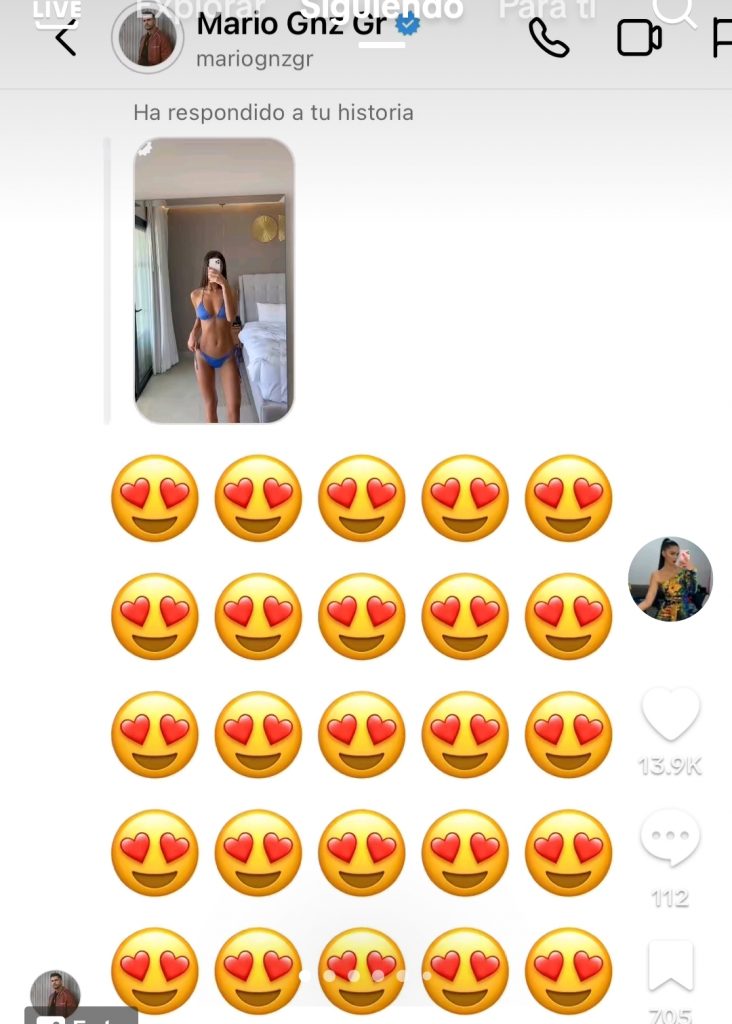The height and width of the screenshot is (1024, 732).
Task: Switch to the Para ti tab
Action: click(547, 10)
